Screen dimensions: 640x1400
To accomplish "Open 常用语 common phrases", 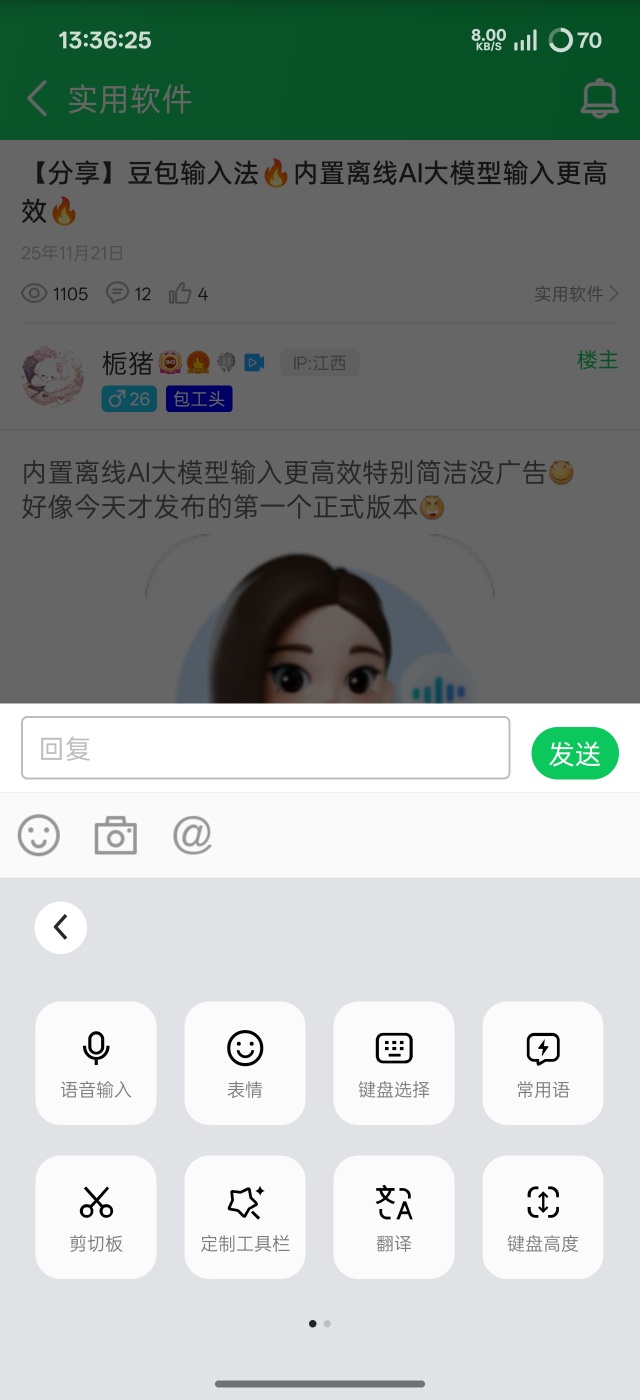I will [x=543, y=1063].
